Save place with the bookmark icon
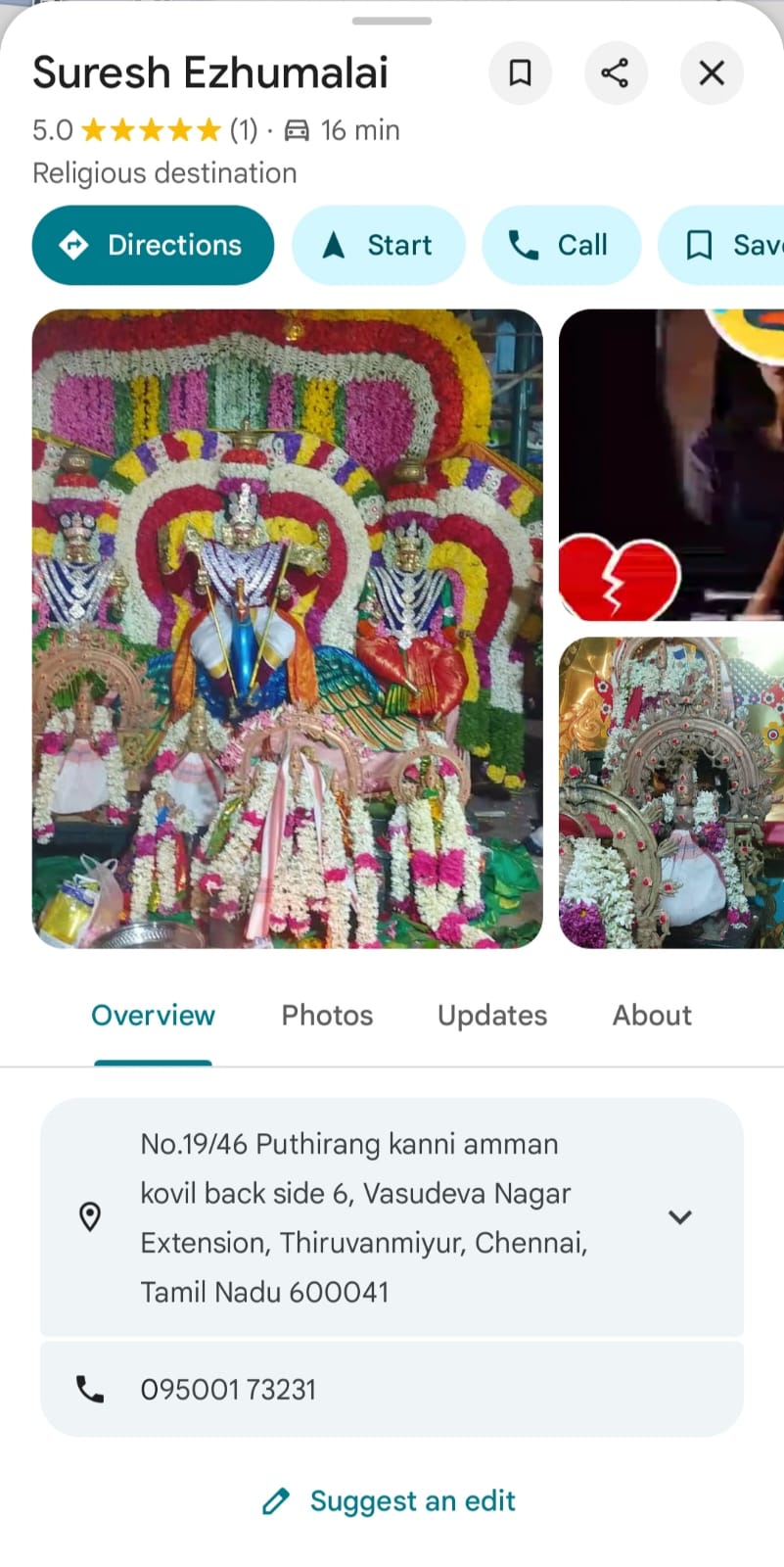The width and height of the screenshot is (784, 1567). tap(520, 72)
